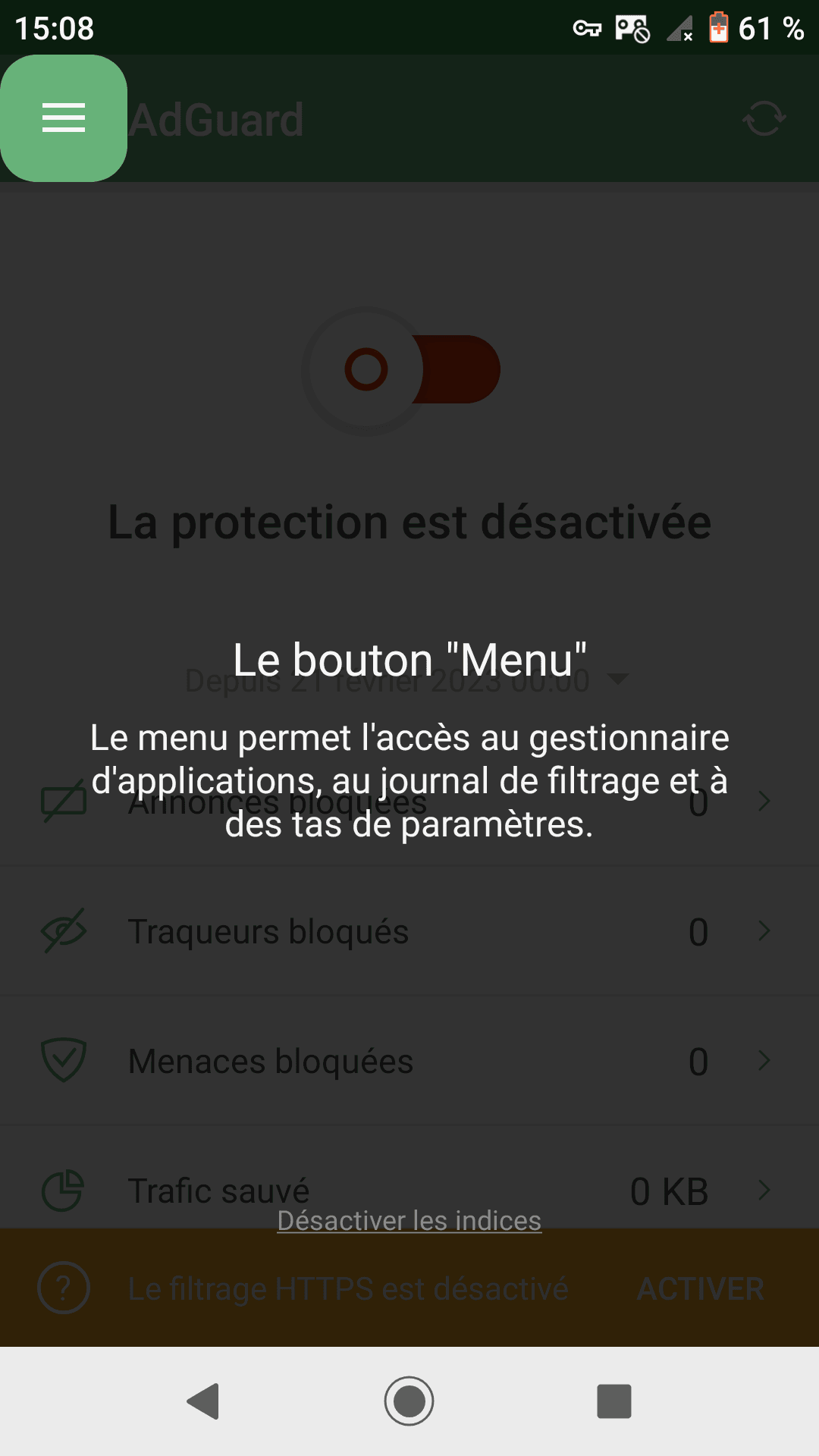Enable protection with the main toggle switch
This screenshot has width=819, height=1456.
click(x=402, y=369)
